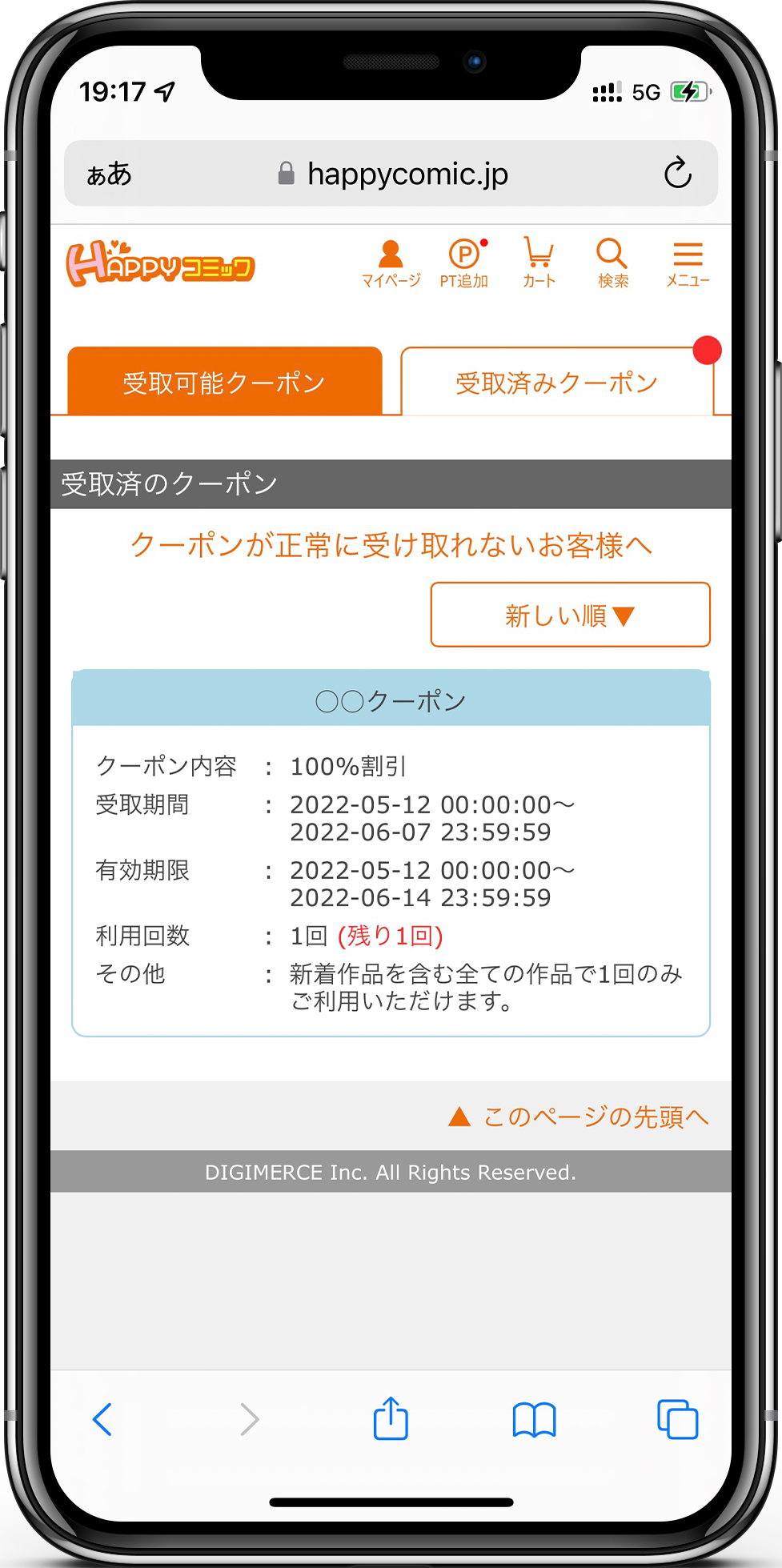Expand the 新しい順 sort dropdown
This screenshot has width=782, height=1568.
coord(570,615)
